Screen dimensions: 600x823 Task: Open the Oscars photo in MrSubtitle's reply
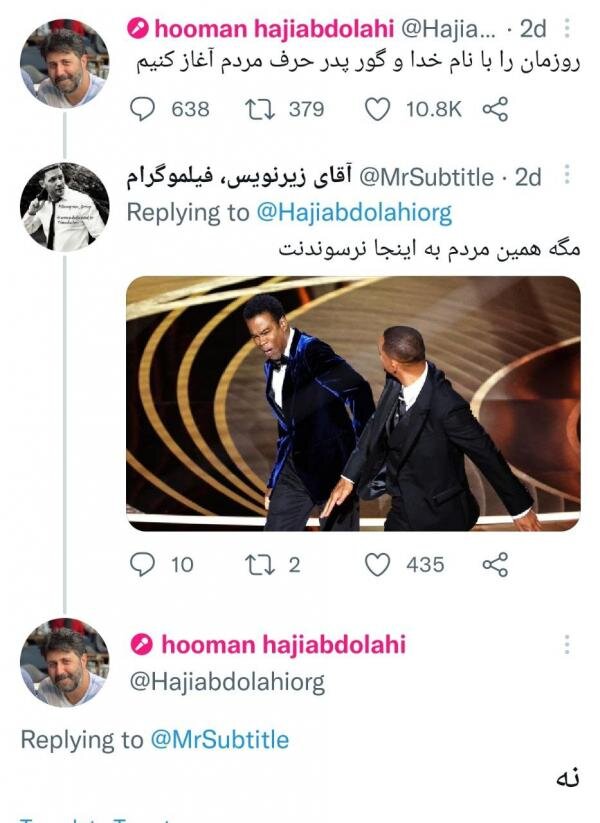click(353, 403)
